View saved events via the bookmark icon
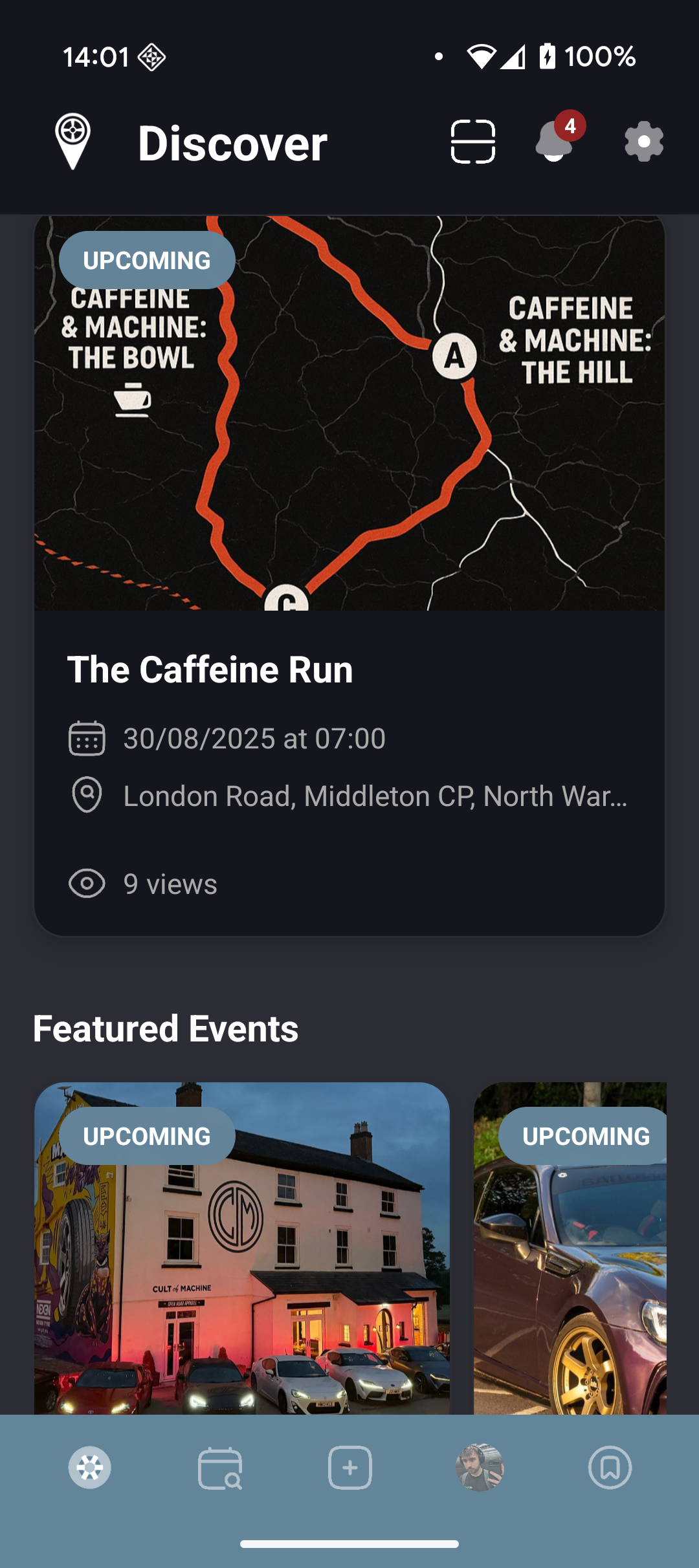The width and height of the screenshot is (699, 1568). [609, 1468]
